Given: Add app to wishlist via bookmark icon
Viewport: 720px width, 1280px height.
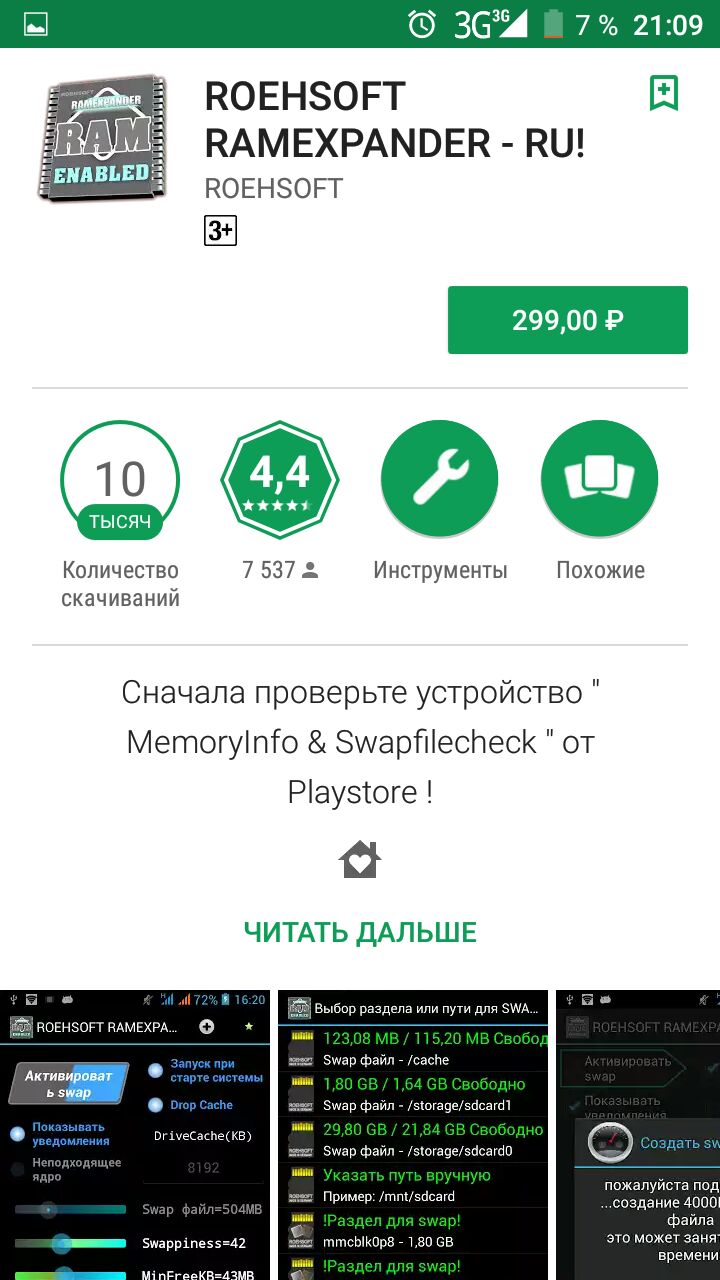Looking at the screenshot, I should 663,93.
